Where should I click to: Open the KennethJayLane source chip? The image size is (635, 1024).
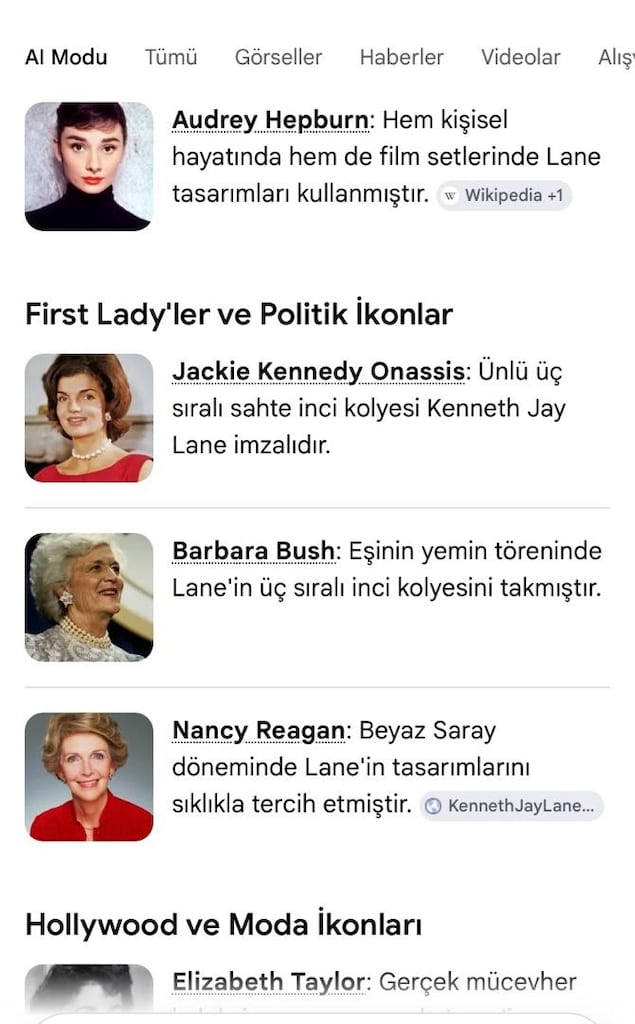[x=512, y=806]
